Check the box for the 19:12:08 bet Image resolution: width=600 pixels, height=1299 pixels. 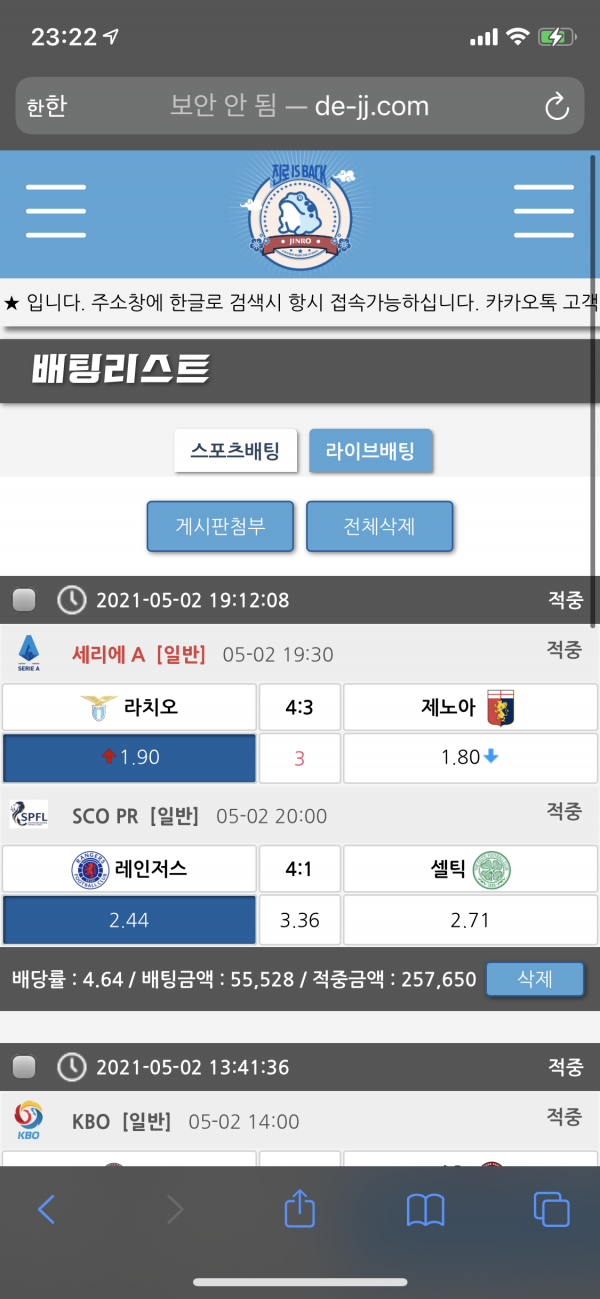24,600
